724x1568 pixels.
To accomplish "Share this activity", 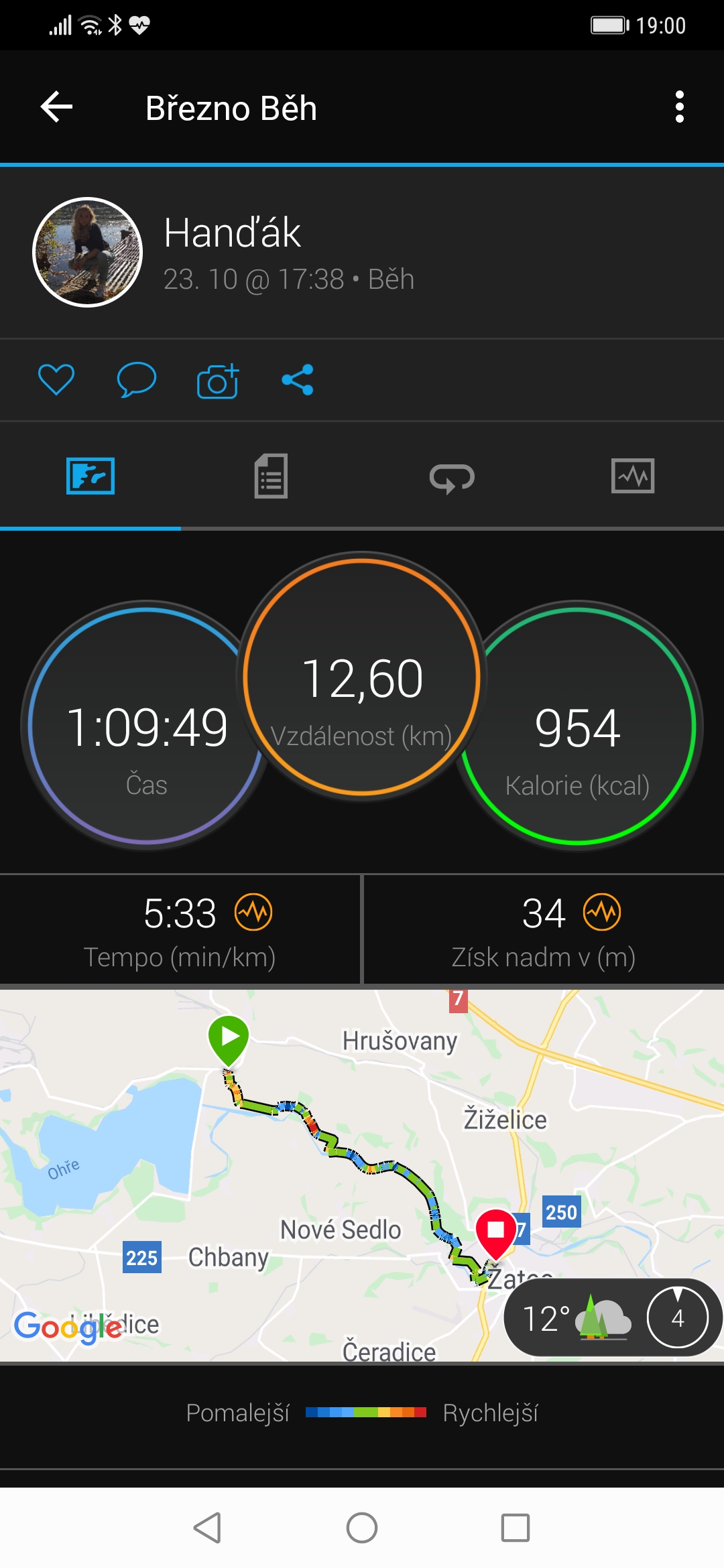I will (x=298, y=380).
